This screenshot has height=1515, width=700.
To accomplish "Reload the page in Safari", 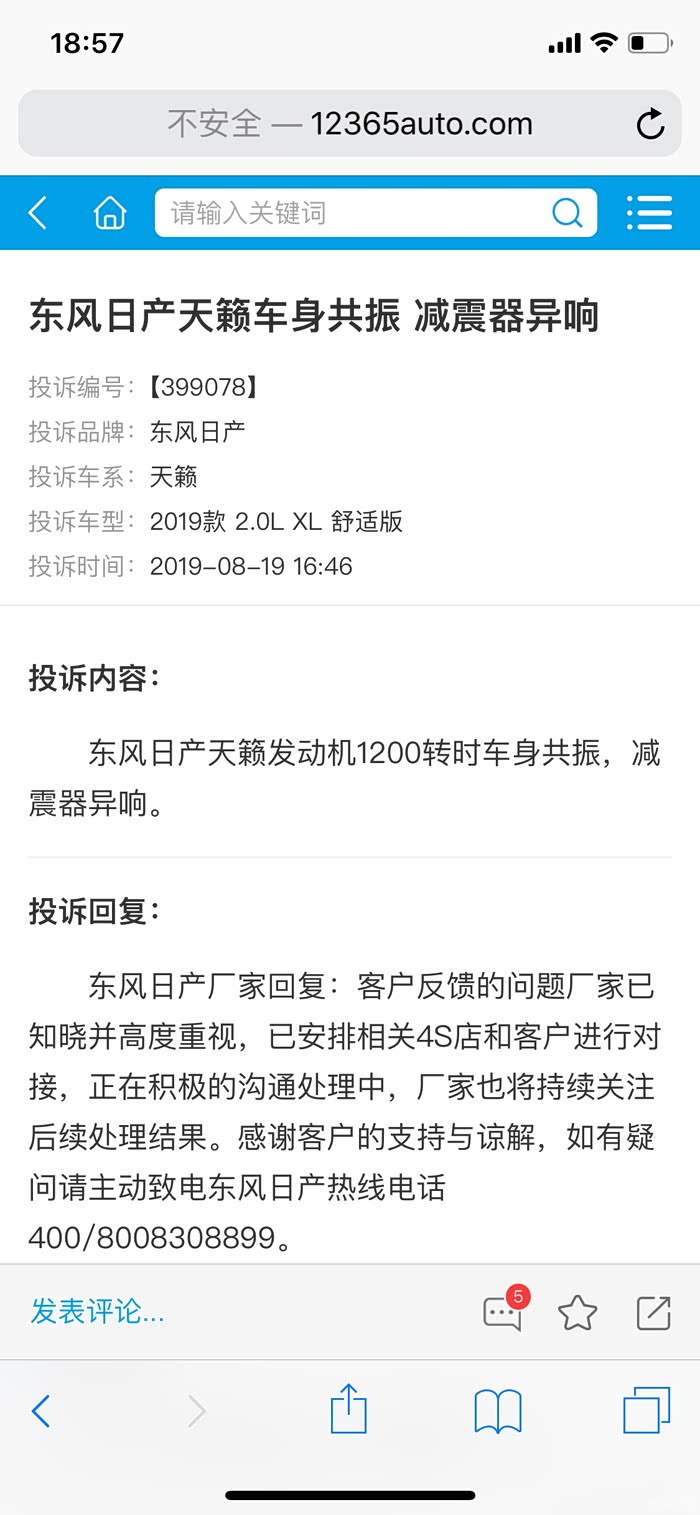I will (x=650, y=124).
